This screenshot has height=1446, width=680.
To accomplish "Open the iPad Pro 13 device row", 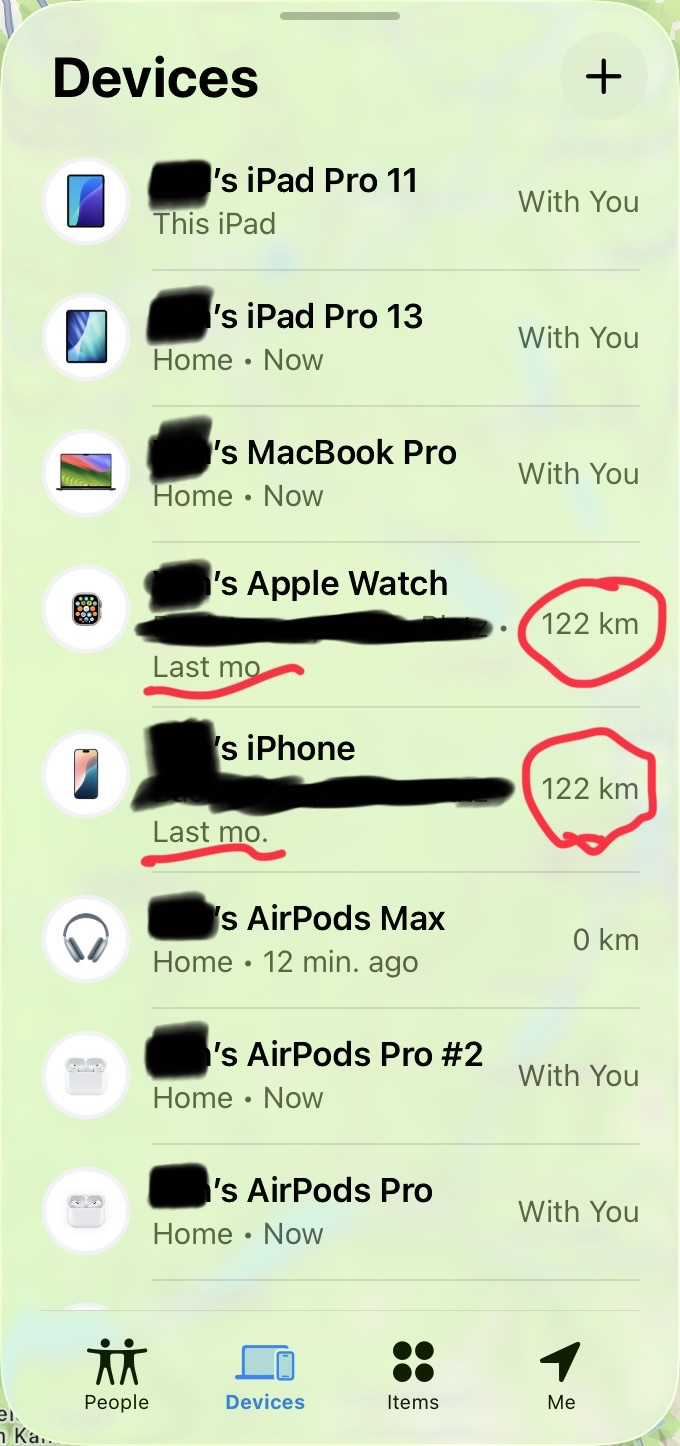I will point(340,336).
